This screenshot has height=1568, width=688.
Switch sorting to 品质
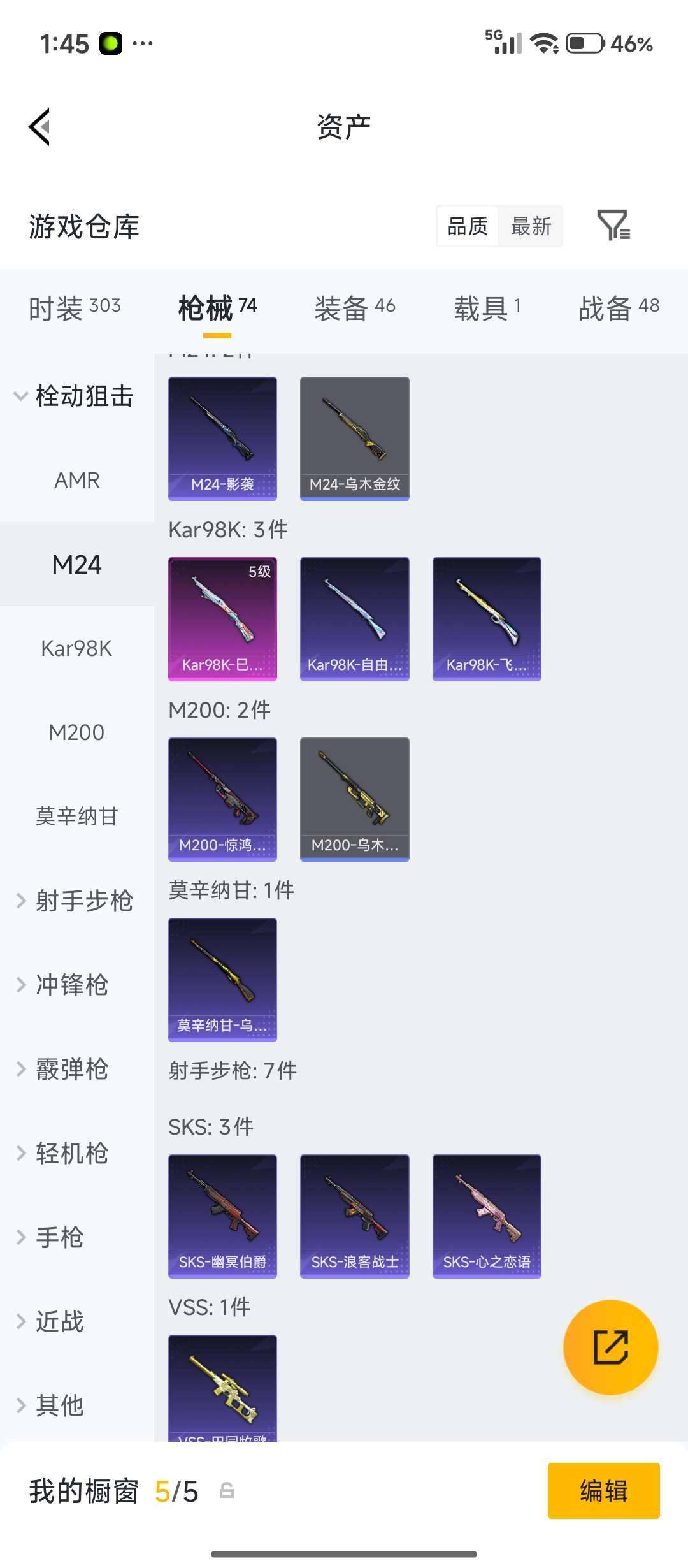tap(468, 226)
